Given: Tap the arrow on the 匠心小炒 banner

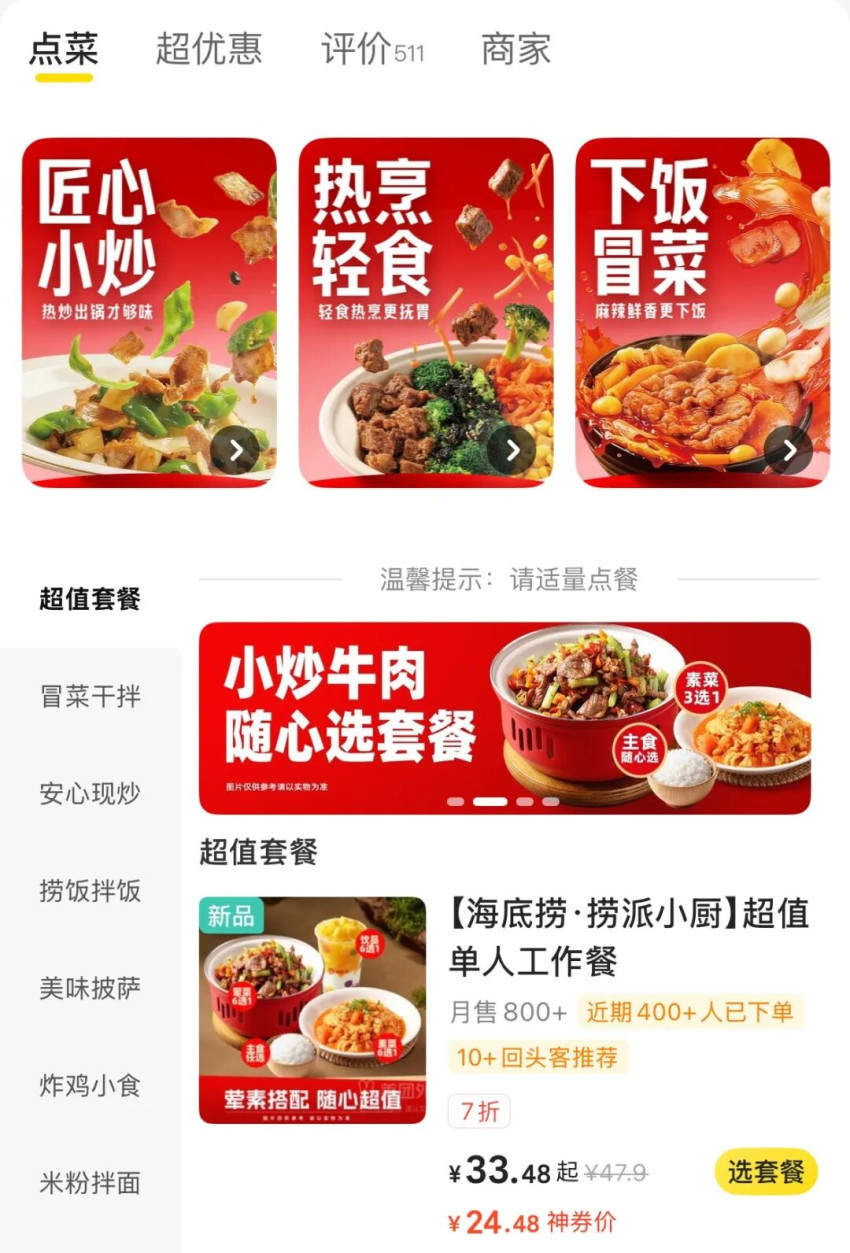Looking at the screenshot, I should click(237, 449).
